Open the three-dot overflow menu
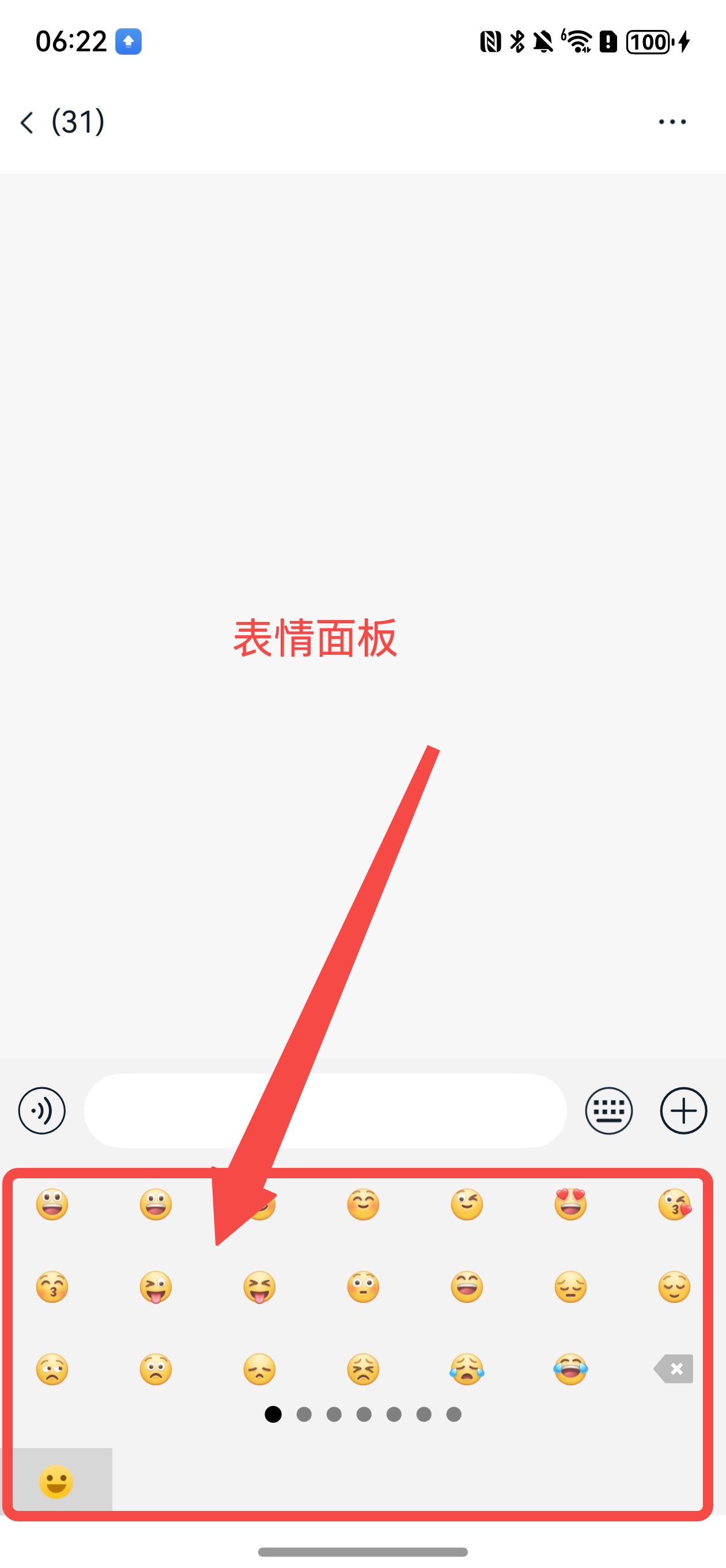This screenshot has height=1568, width=726. tap(672, 122)
